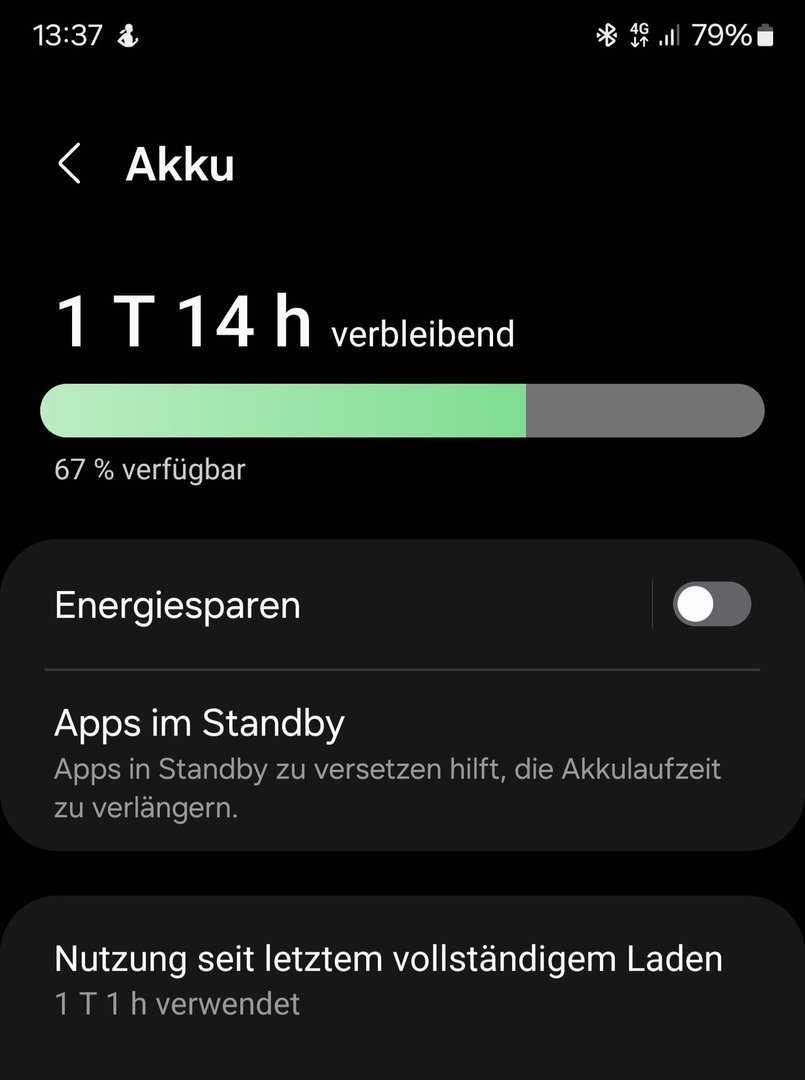Open Energiesparen settings
This screenshot has height=1080, width=805.
[x=300, y=606]
